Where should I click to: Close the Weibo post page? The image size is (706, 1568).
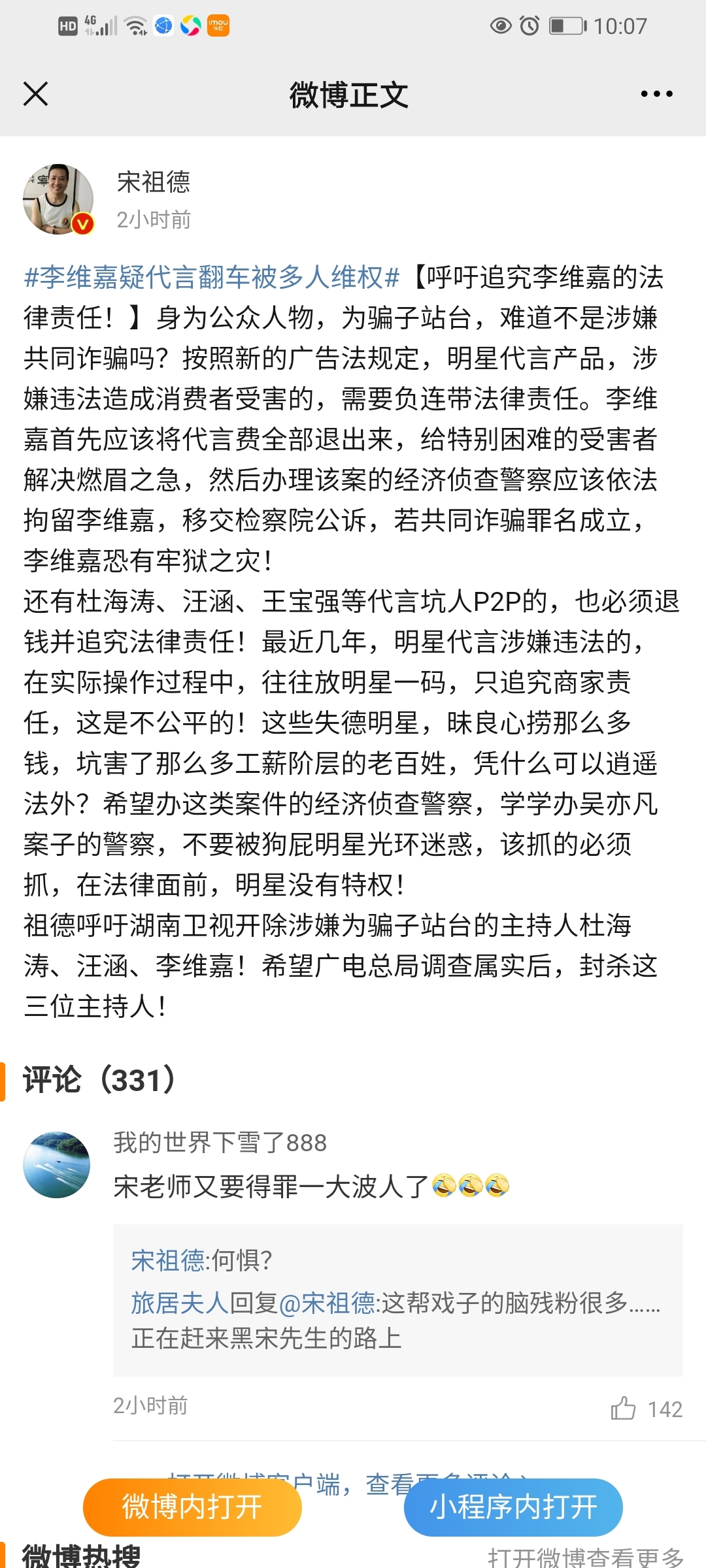pyautogui.click(x=36, y=94)
